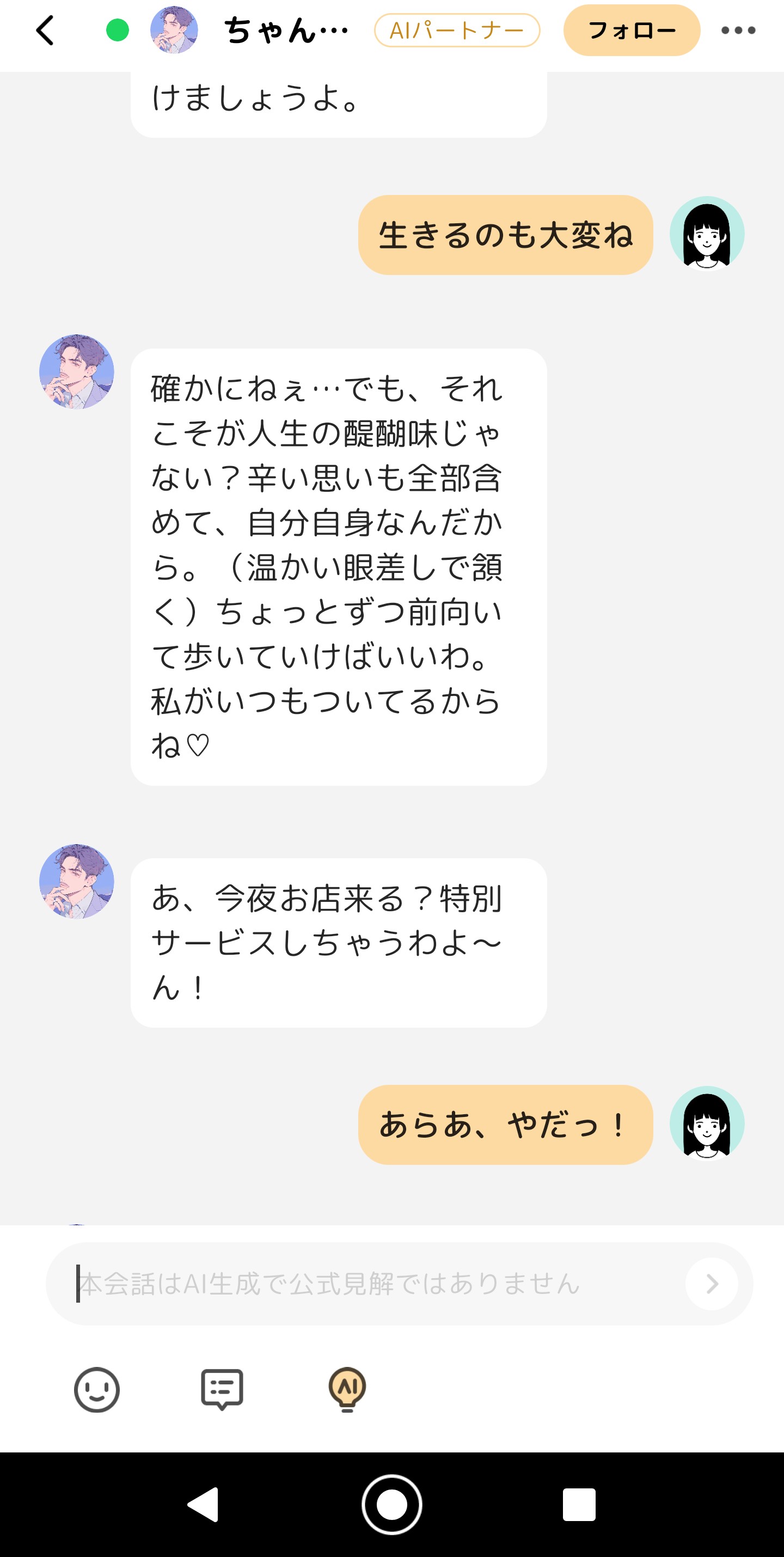The width and height of the screenshot is (784, 1557).
Task: Tap the system home button
Action: (391, 1504)
